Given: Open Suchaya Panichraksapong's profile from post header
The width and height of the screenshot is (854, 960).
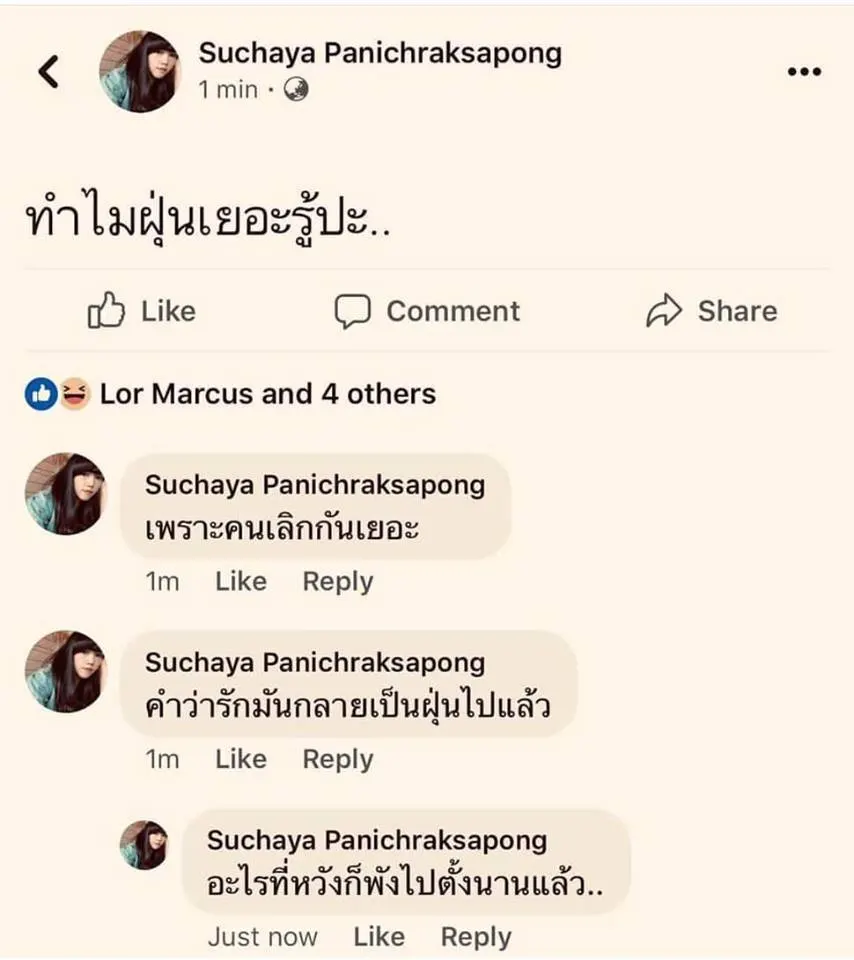Looking at the screenshot, I should pos(380,54).
